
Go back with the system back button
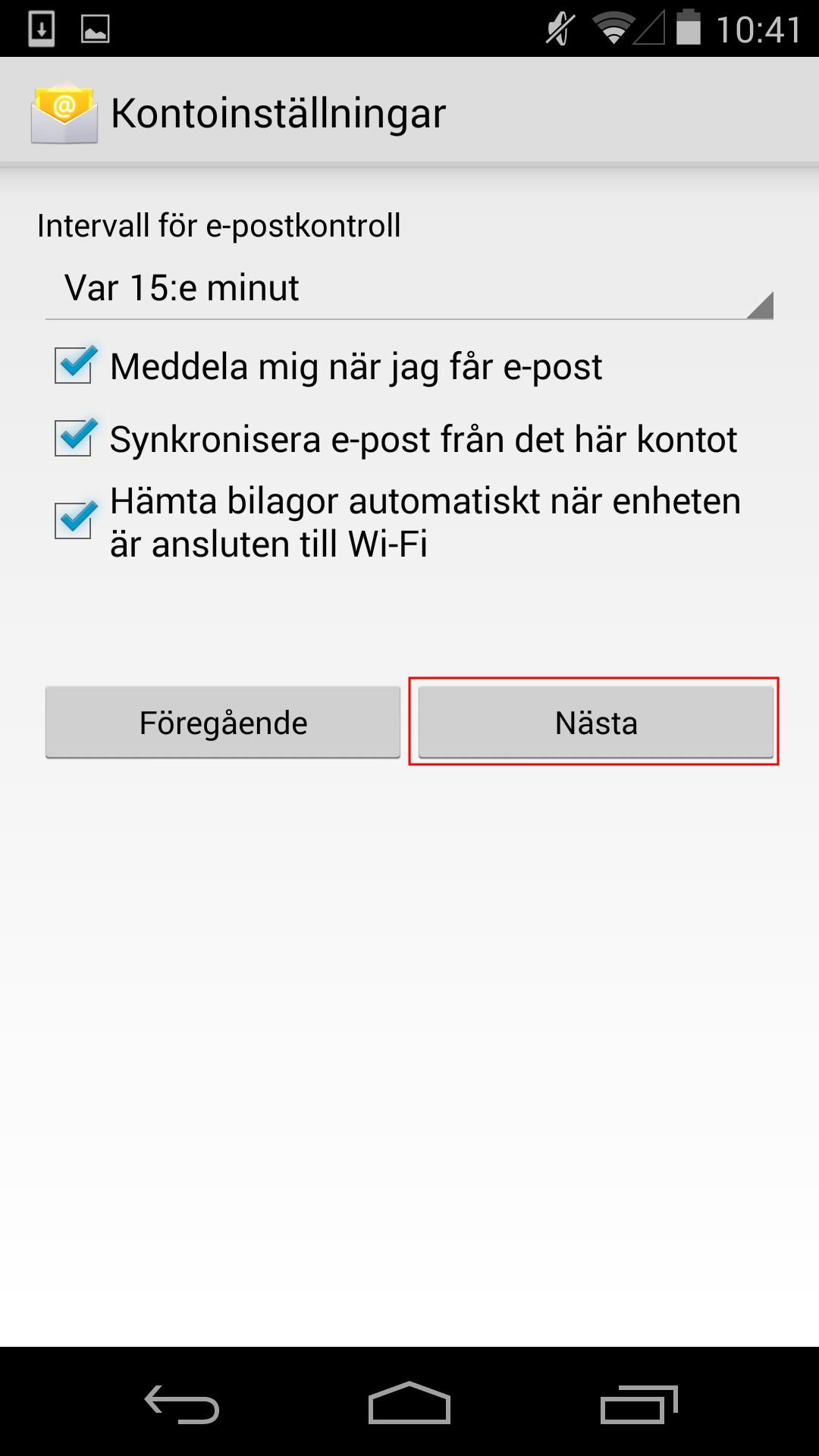[x=182, y=1404]
